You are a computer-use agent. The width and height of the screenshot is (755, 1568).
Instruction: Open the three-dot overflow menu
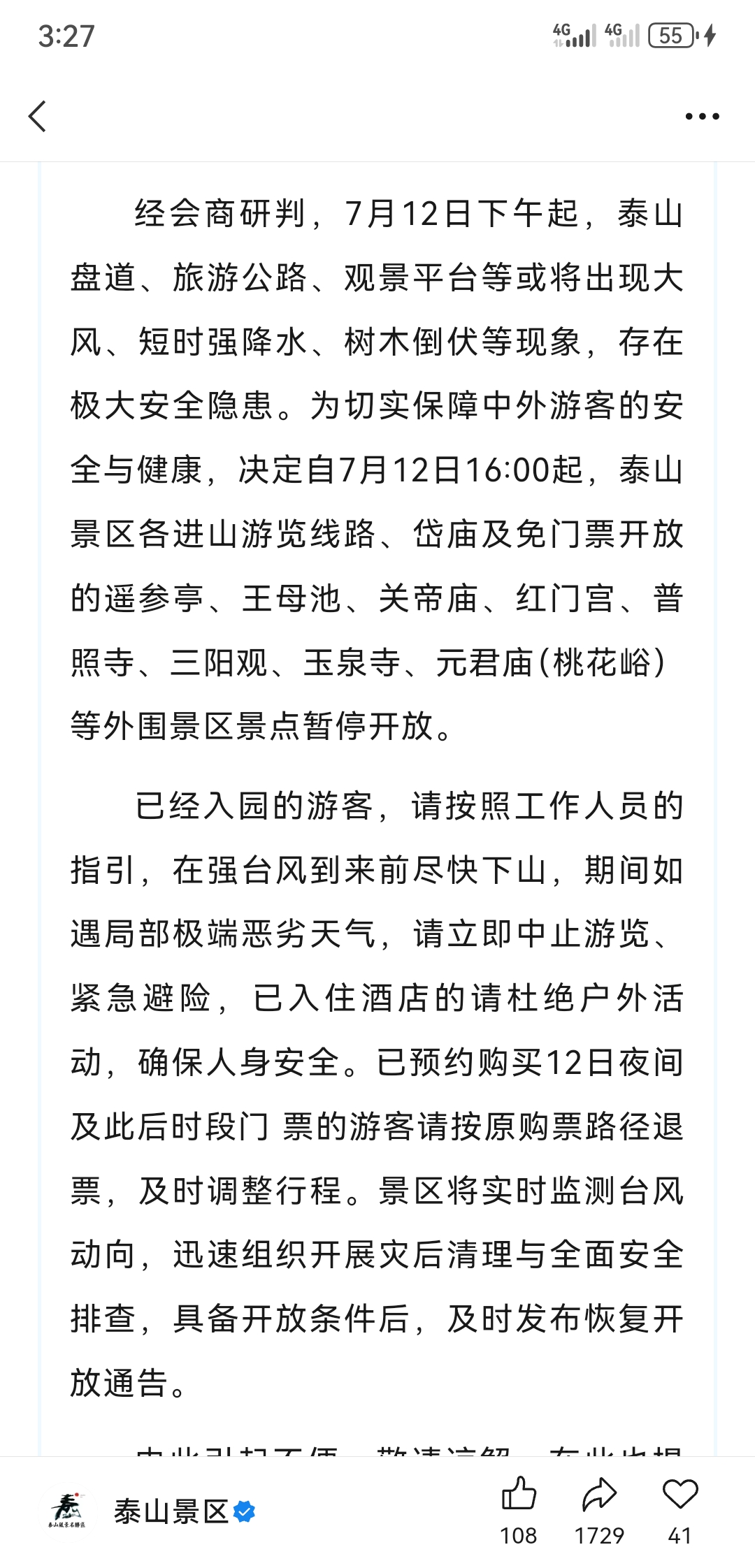click(702, 116)
